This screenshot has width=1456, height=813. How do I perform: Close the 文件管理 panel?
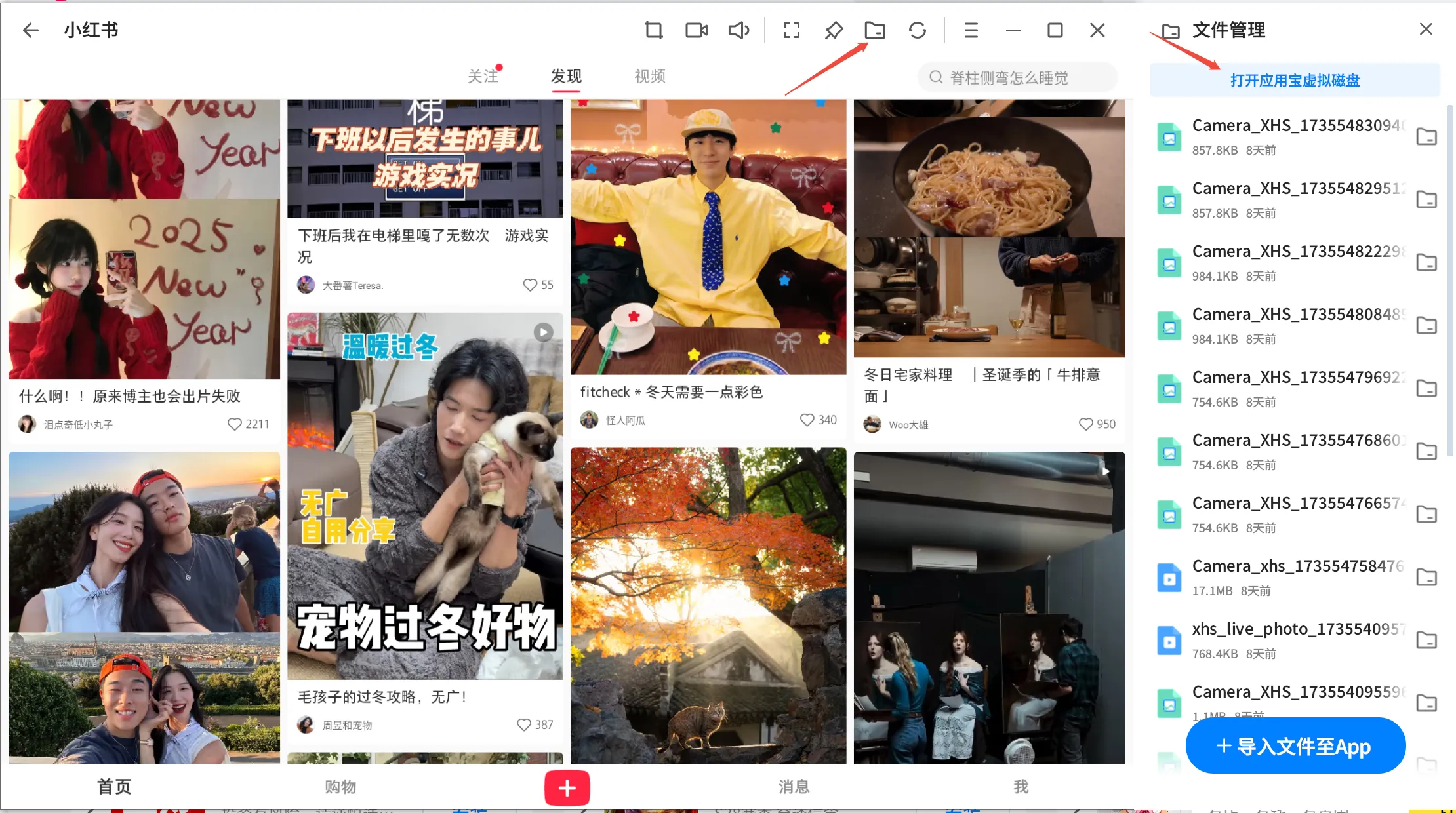click(1426, 29)
